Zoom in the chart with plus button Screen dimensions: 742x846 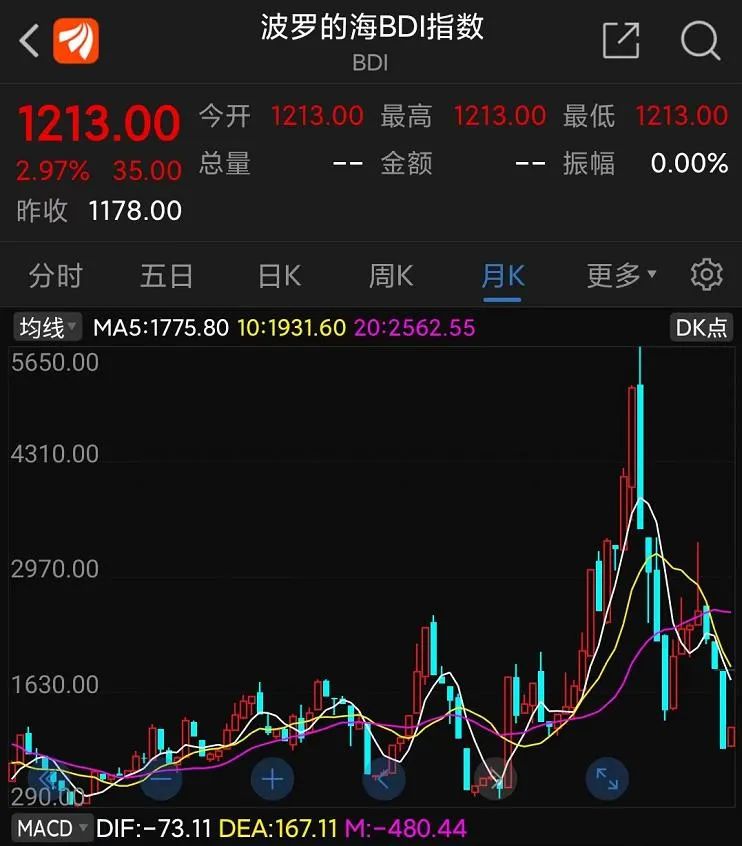(x=272, y=779)
